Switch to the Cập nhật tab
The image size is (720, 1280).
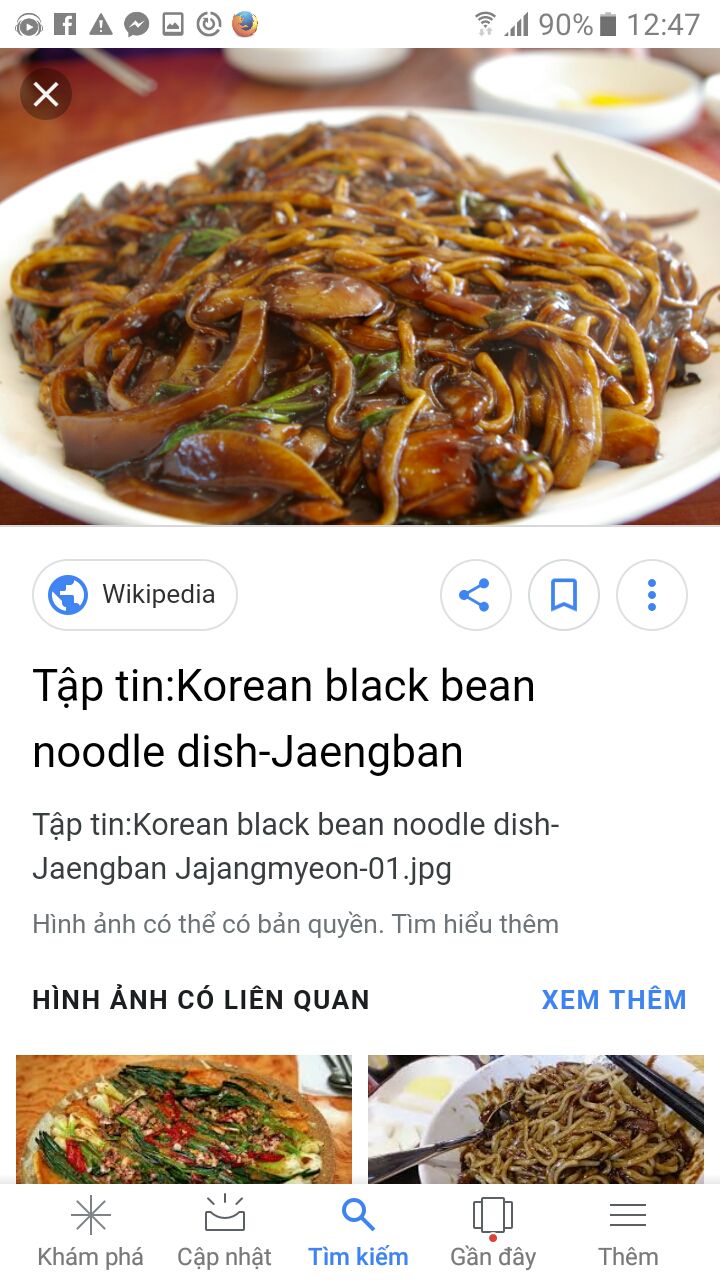(x=224, y=1233)
